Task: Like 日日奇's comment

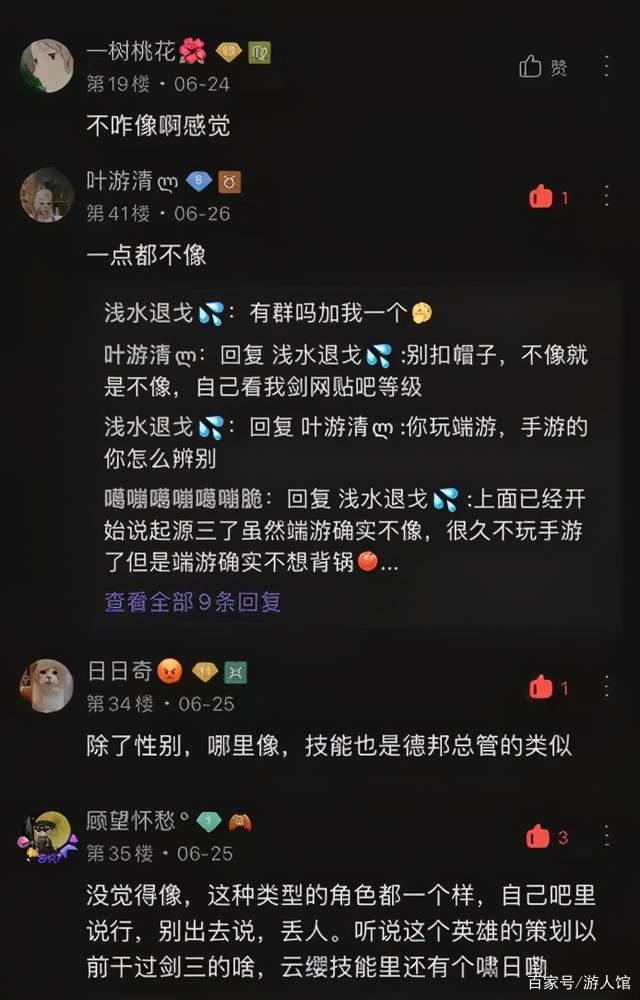Action: tap(542, 687)
